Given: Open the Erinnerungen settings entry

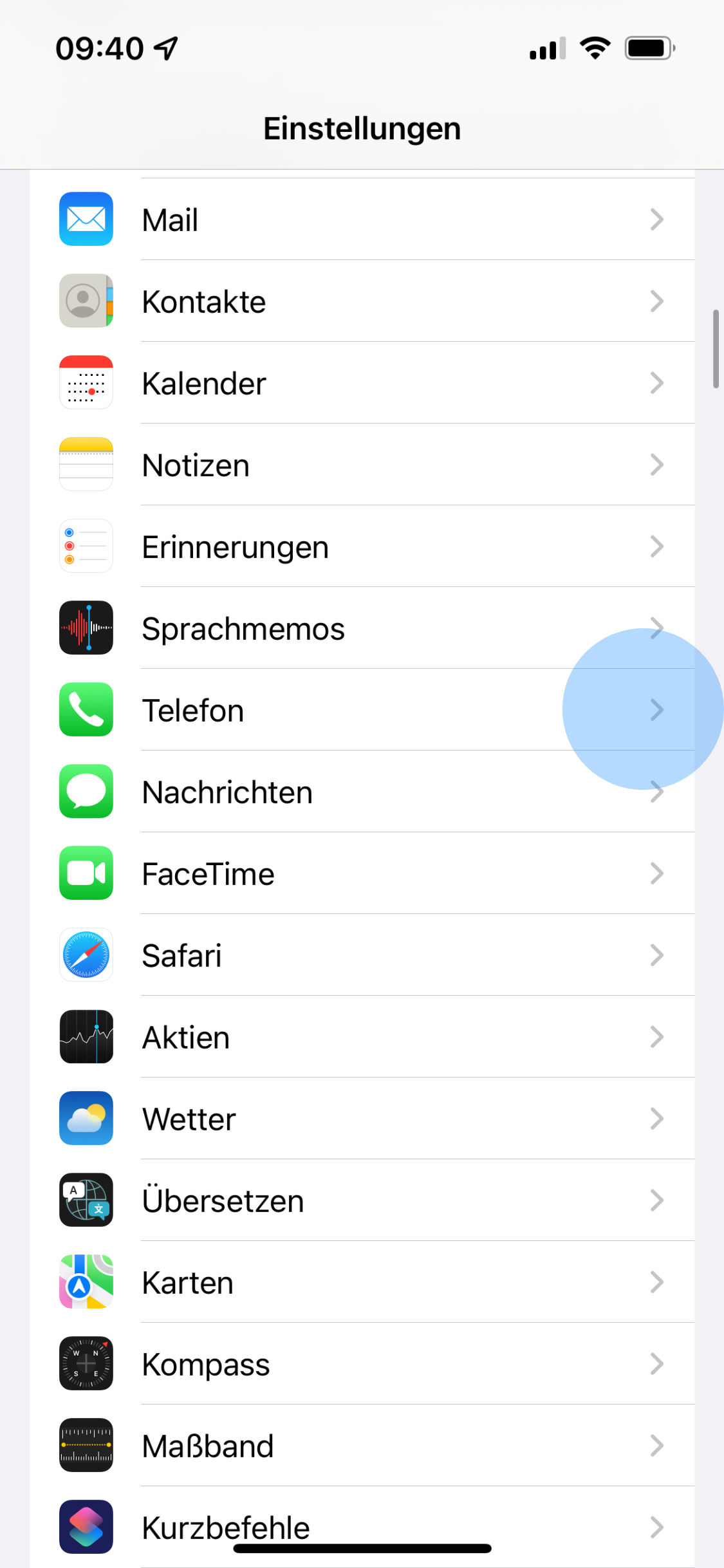Looking at the screenshot, I should [x=360, y=546].
